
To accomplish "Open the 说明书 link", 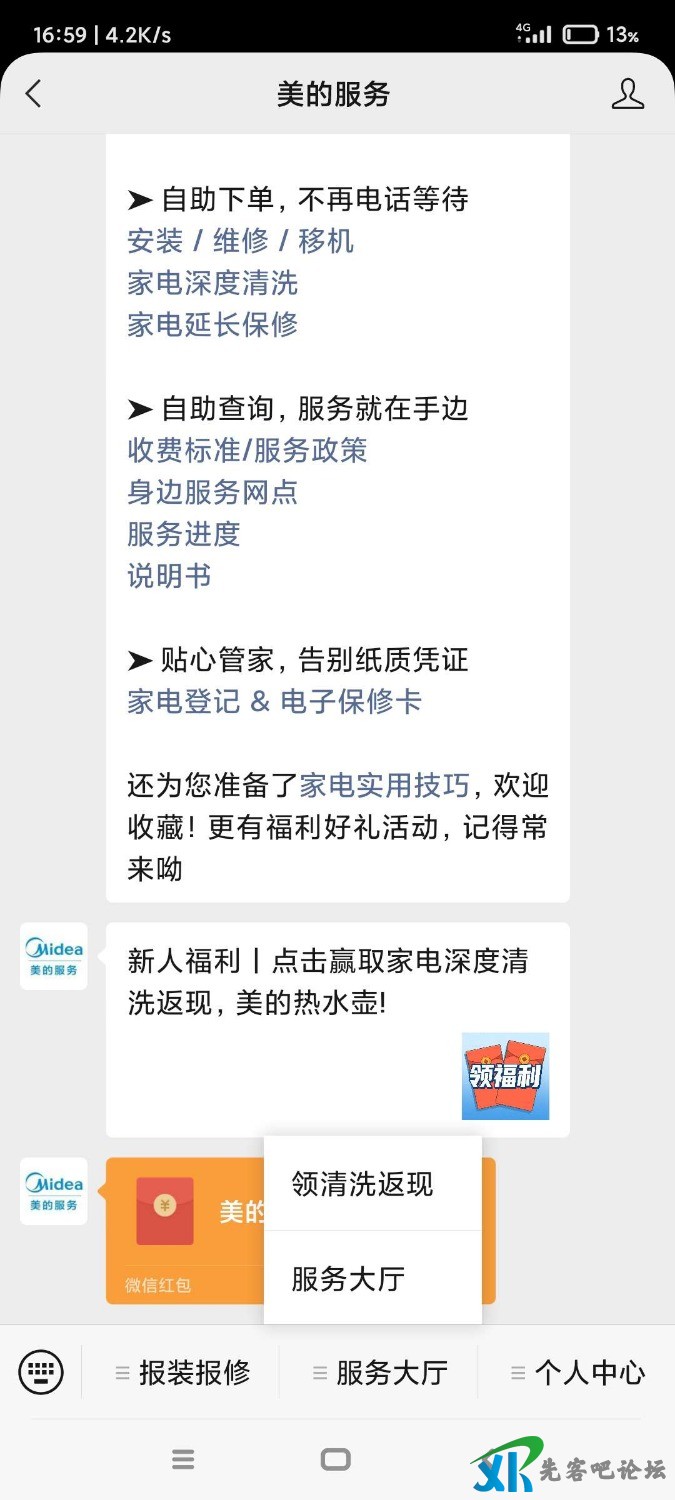I will (169, 576).
